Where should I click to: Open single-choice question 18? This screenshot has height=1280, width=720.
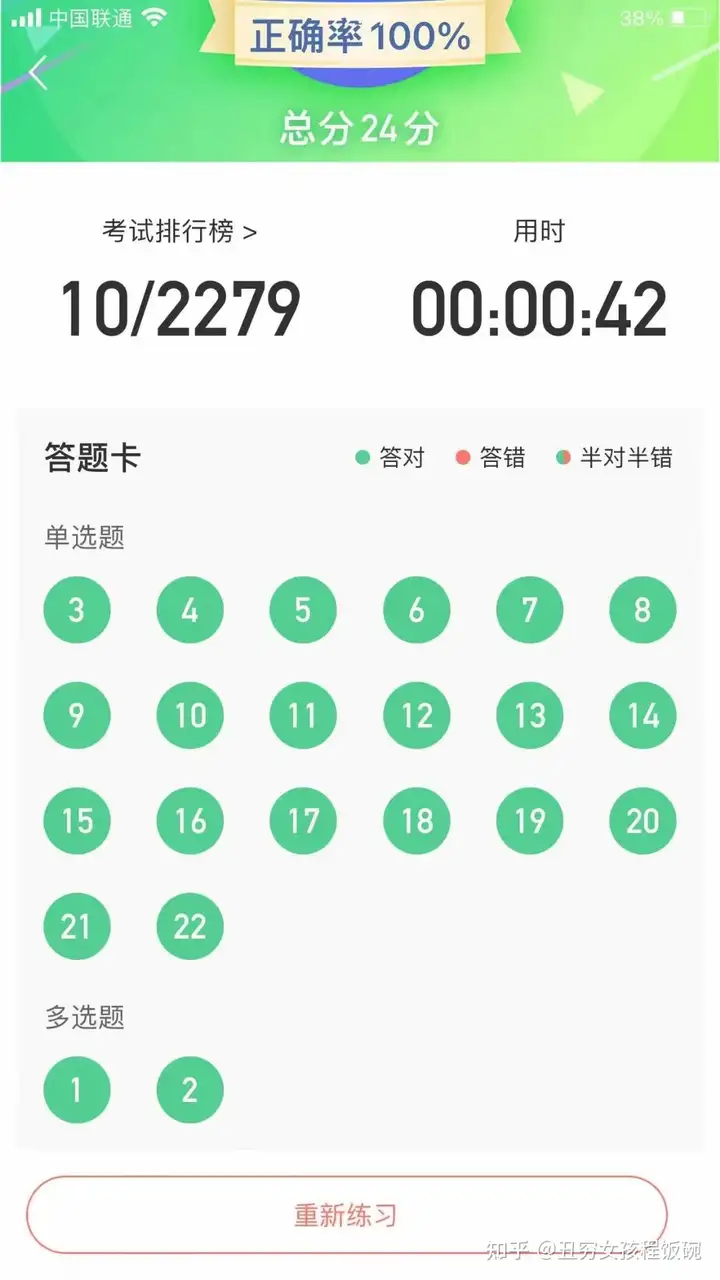(x=417, y=821)
